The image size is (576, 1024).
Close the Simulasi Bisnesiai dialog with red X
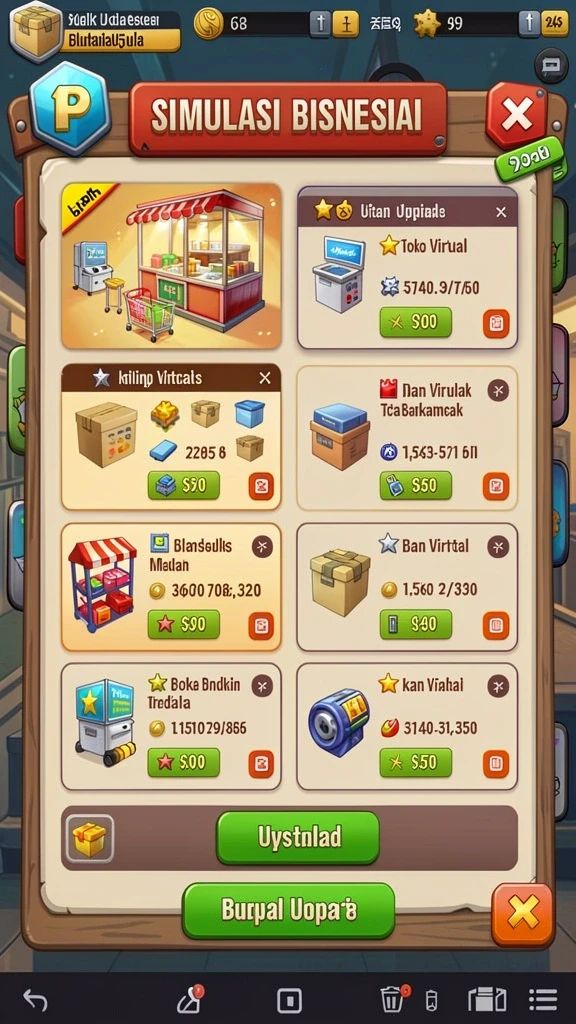click(516, 116)
